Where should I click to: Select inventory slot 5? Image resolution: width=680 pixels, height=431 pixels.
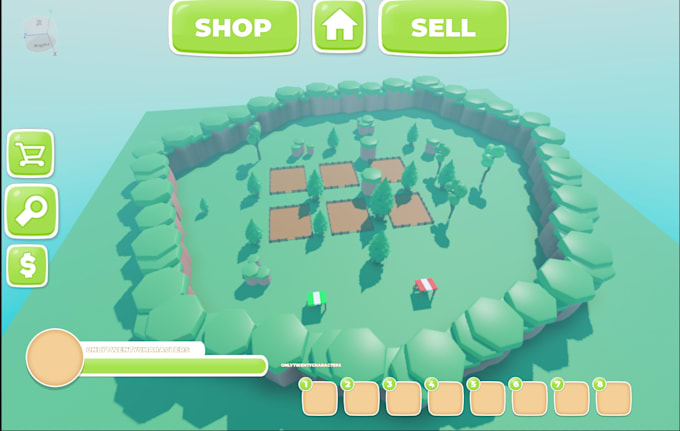(487, 398)
